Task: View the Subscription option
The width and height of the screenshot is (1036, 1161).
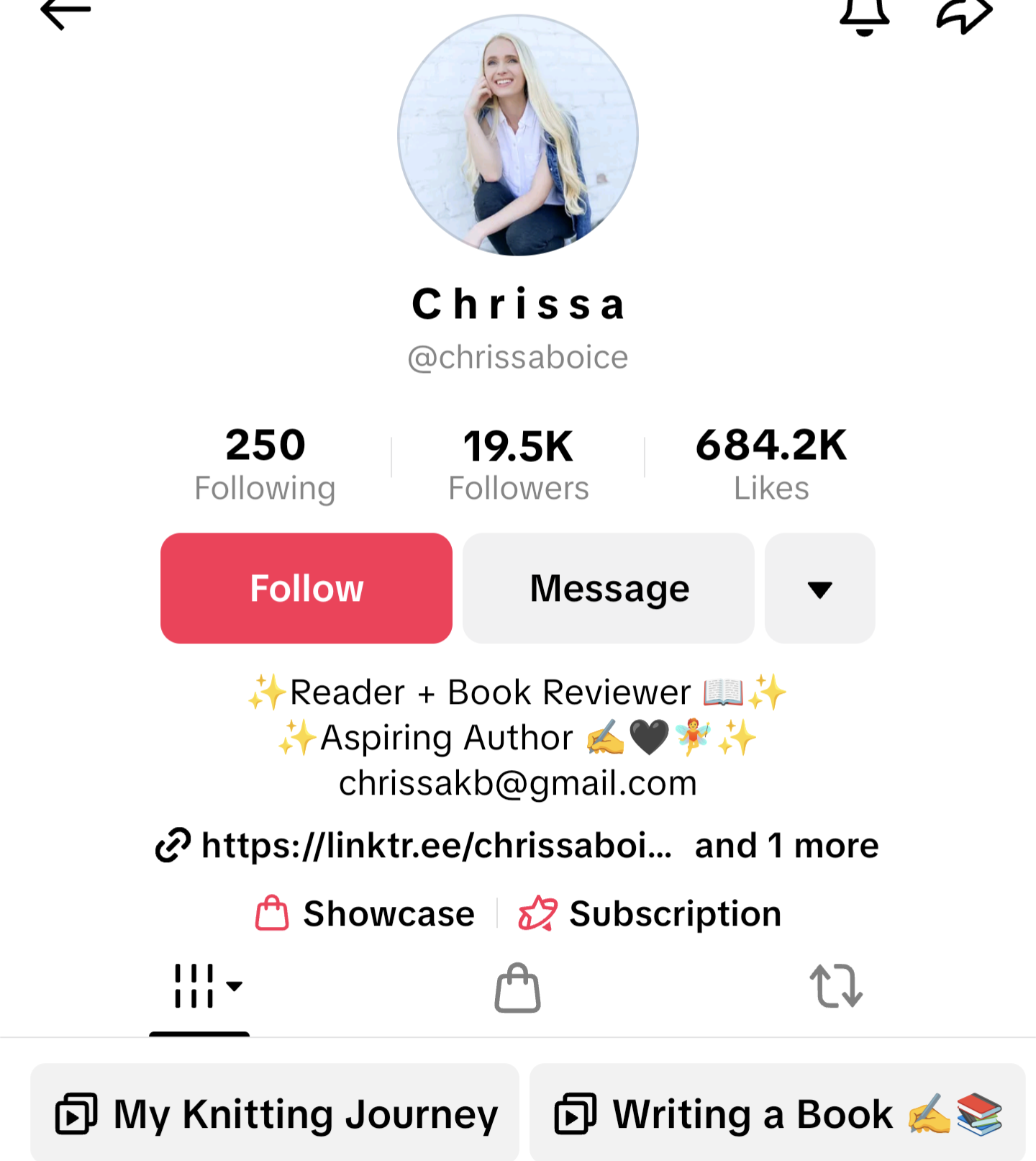Action: coord(650,913)
